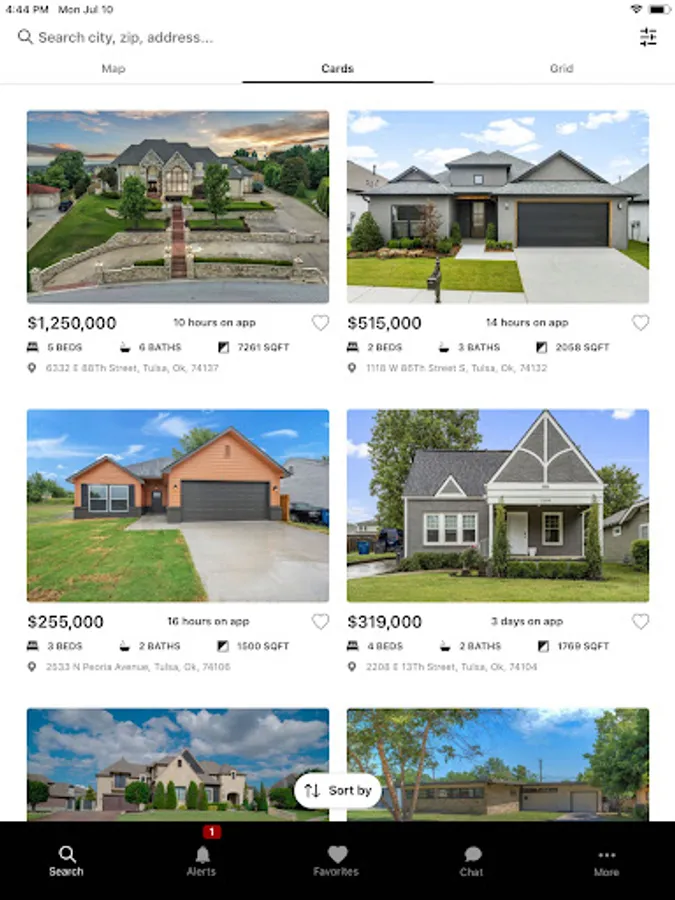Open the $1,250,000 home listing photo
Viewport: 675px width, 900px height.
(178, 207)
